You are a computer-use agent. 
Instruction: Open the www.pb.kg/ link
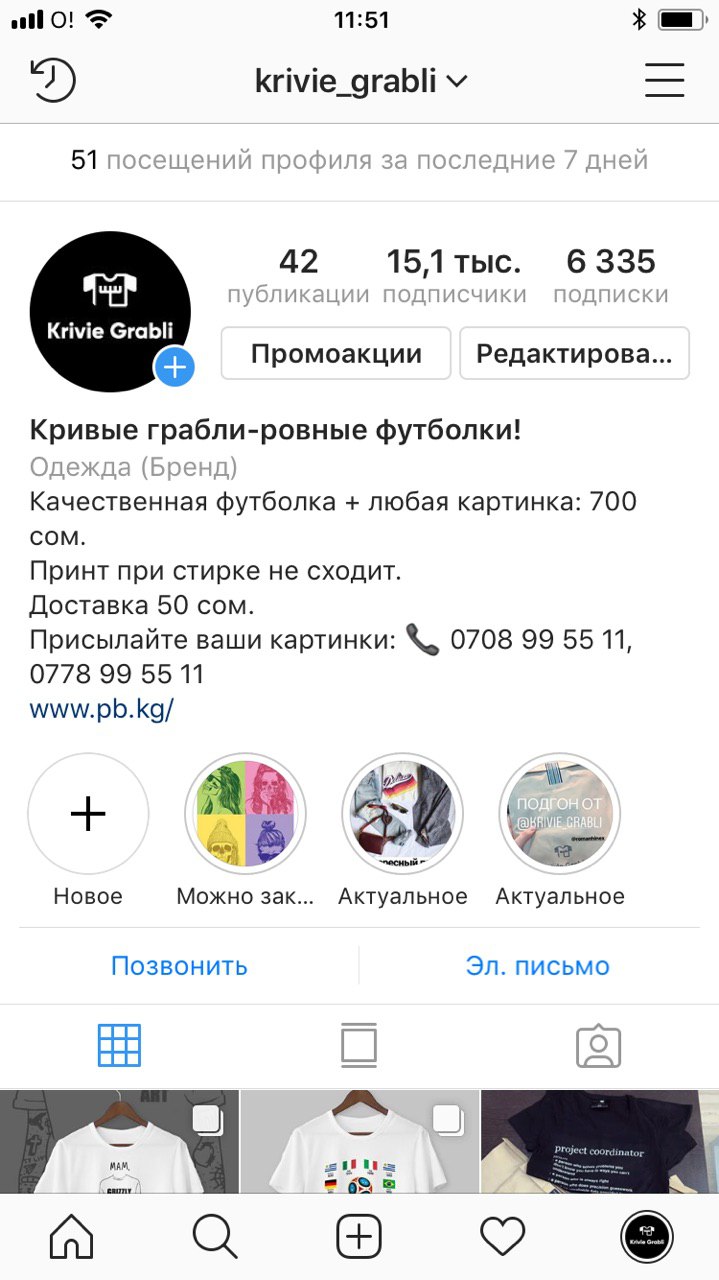click(x=102, y=710)
